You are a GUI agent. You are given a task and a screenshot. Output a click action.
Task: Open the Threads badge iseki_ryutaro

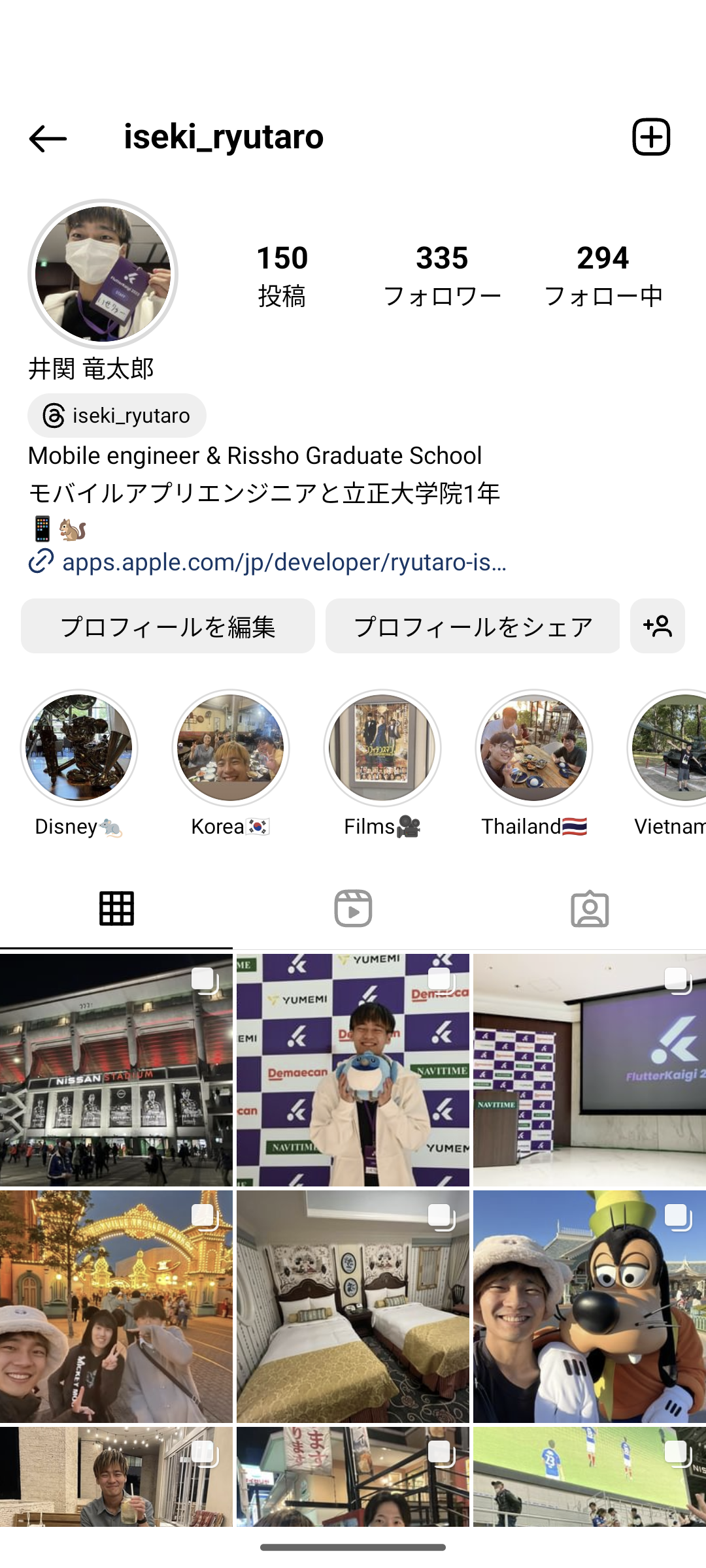point(117,416)
